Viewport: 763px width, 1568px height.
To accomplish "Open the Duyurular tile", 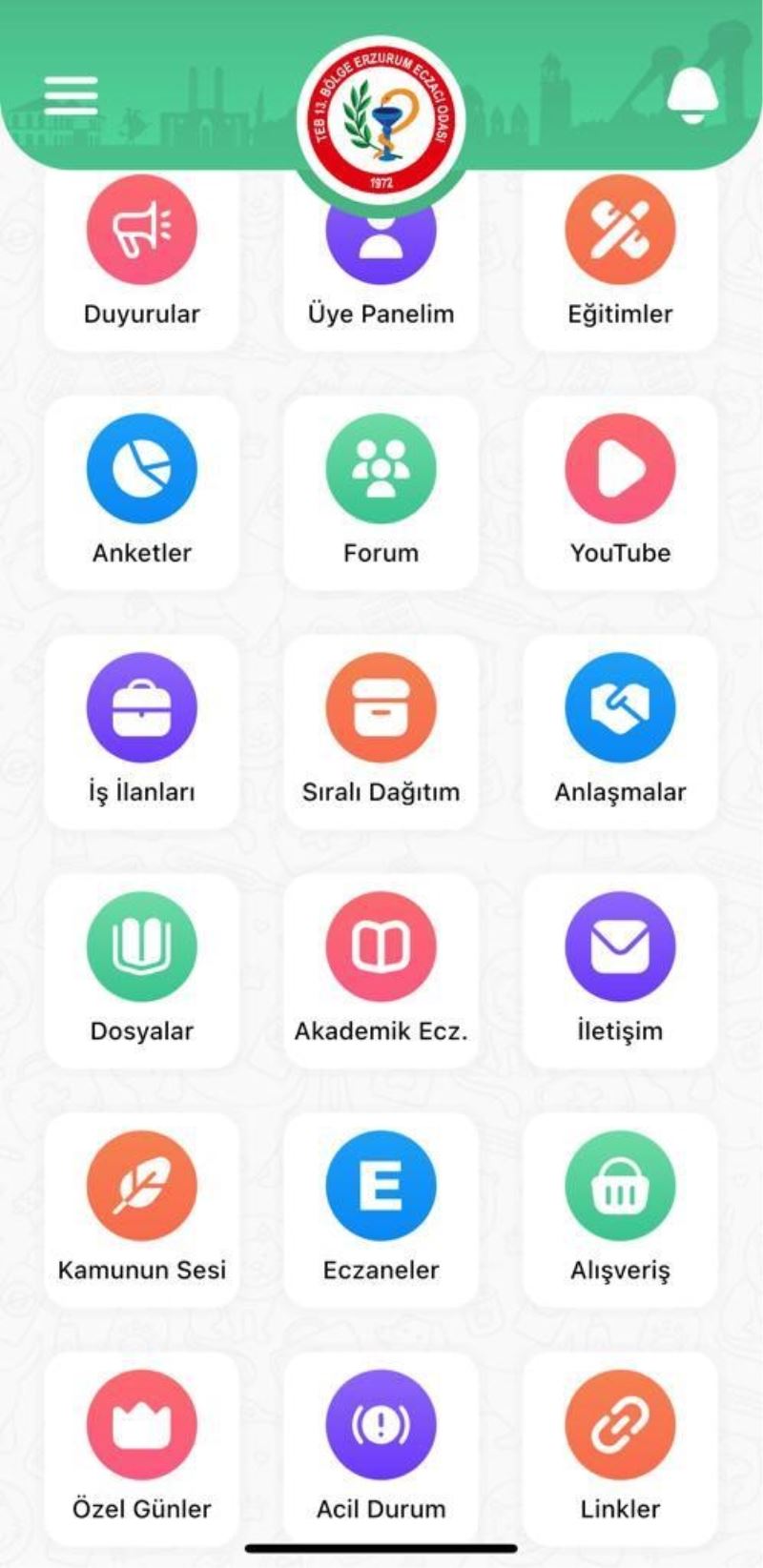I will 142,257.
